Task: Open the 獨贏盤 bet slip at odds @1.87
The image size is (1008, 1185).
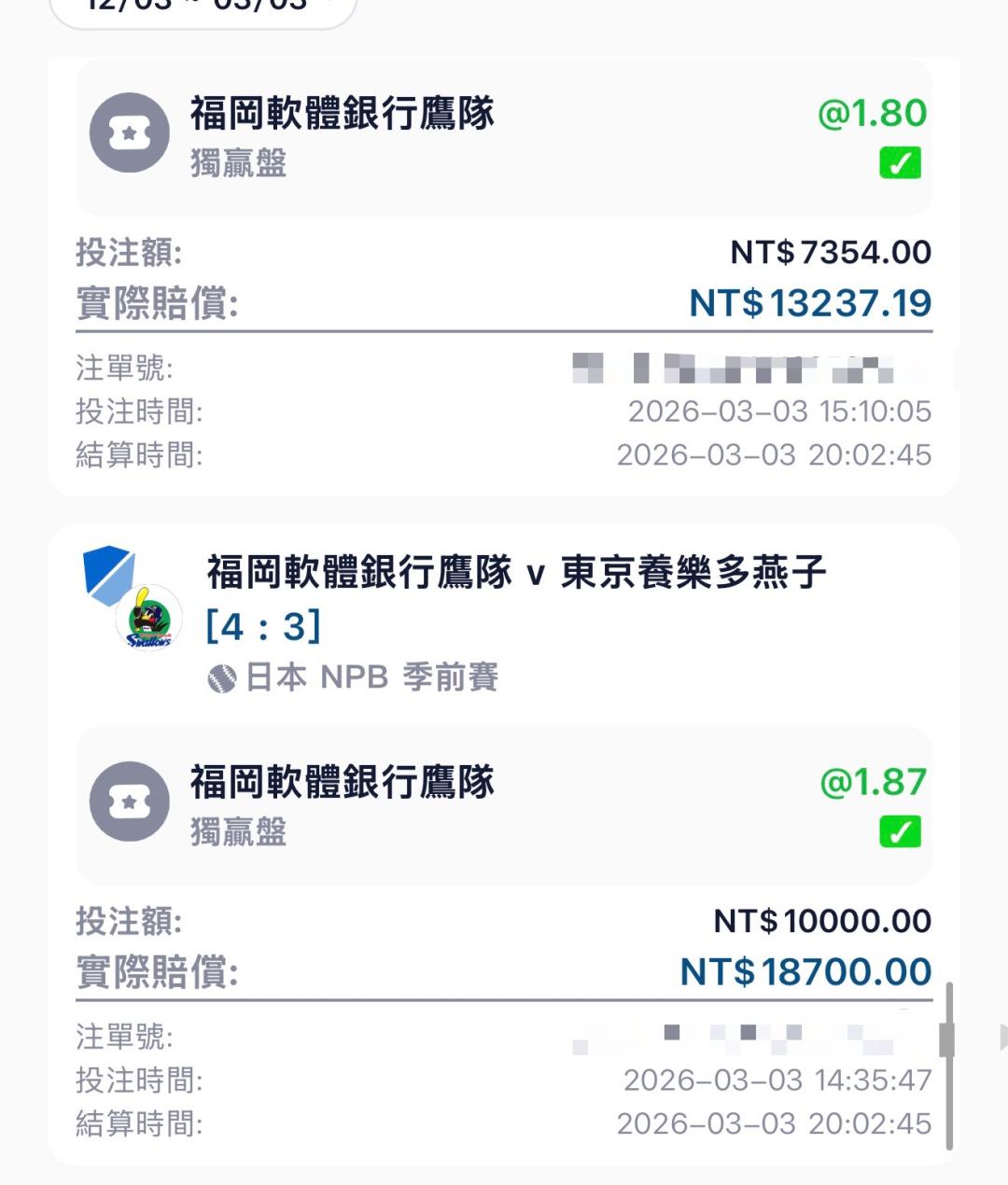Action: [503, 805]
